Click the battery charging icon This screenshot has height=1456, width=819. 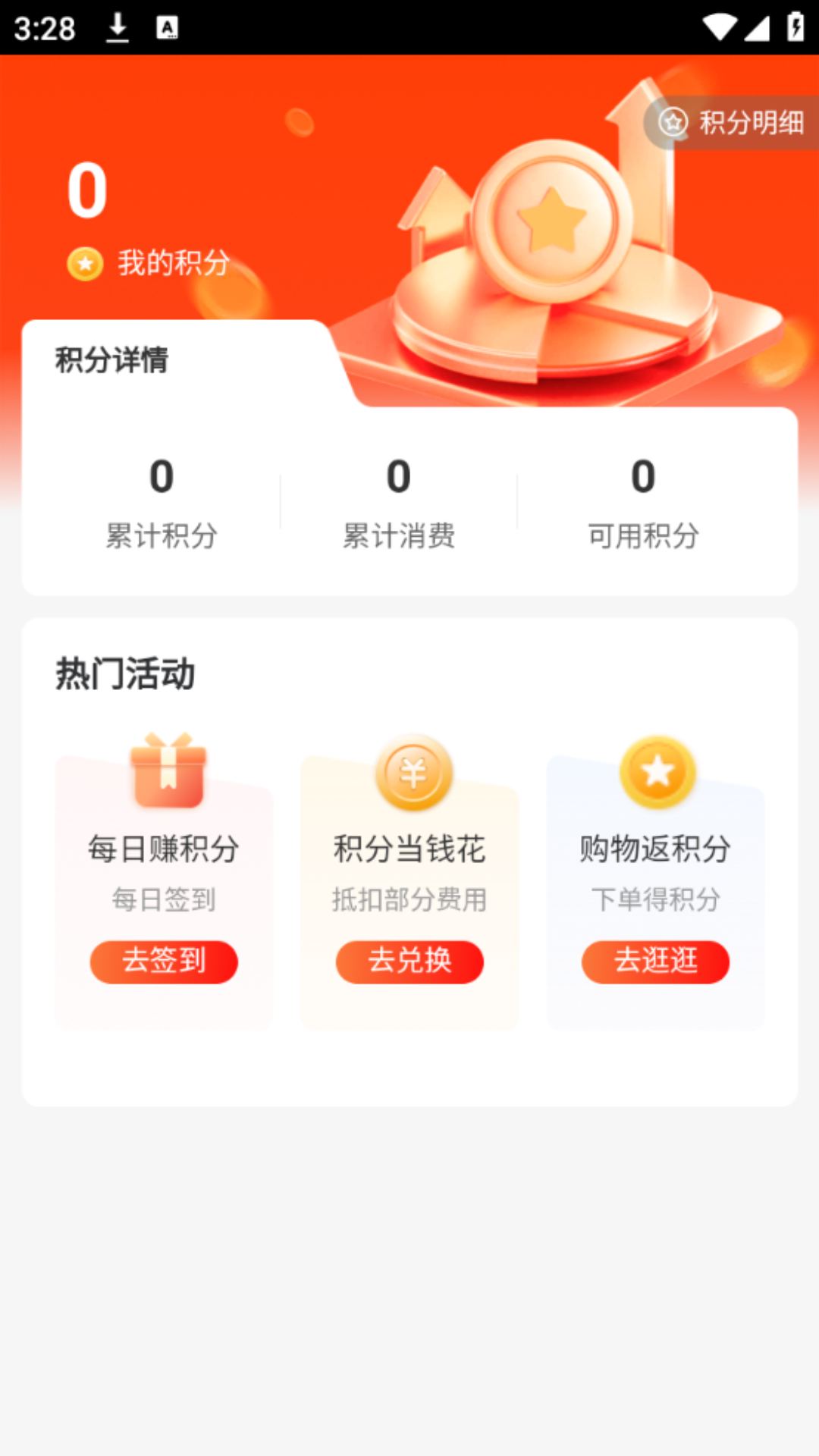(x=795, y=25)
